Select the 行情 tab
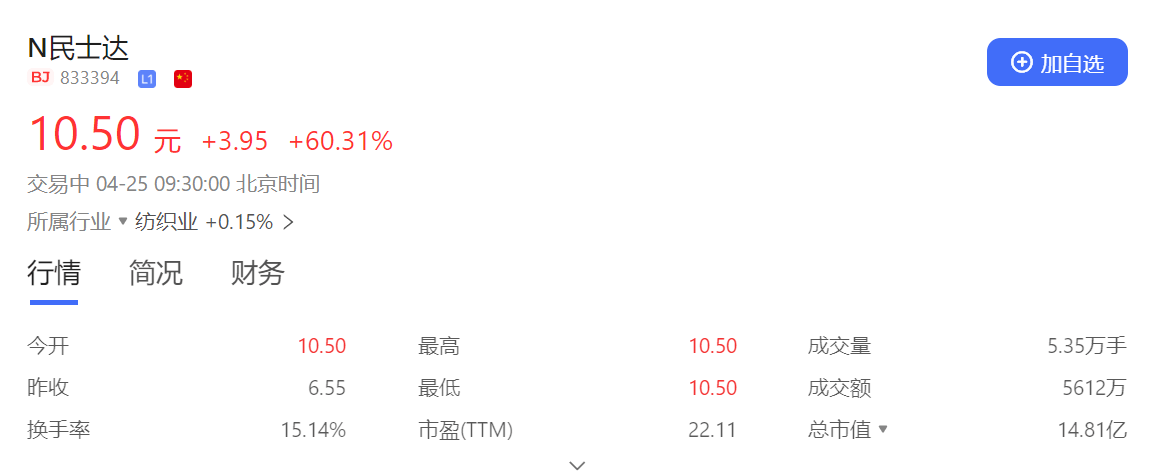This screenshot has width=1162, height=471. (54, 273)
